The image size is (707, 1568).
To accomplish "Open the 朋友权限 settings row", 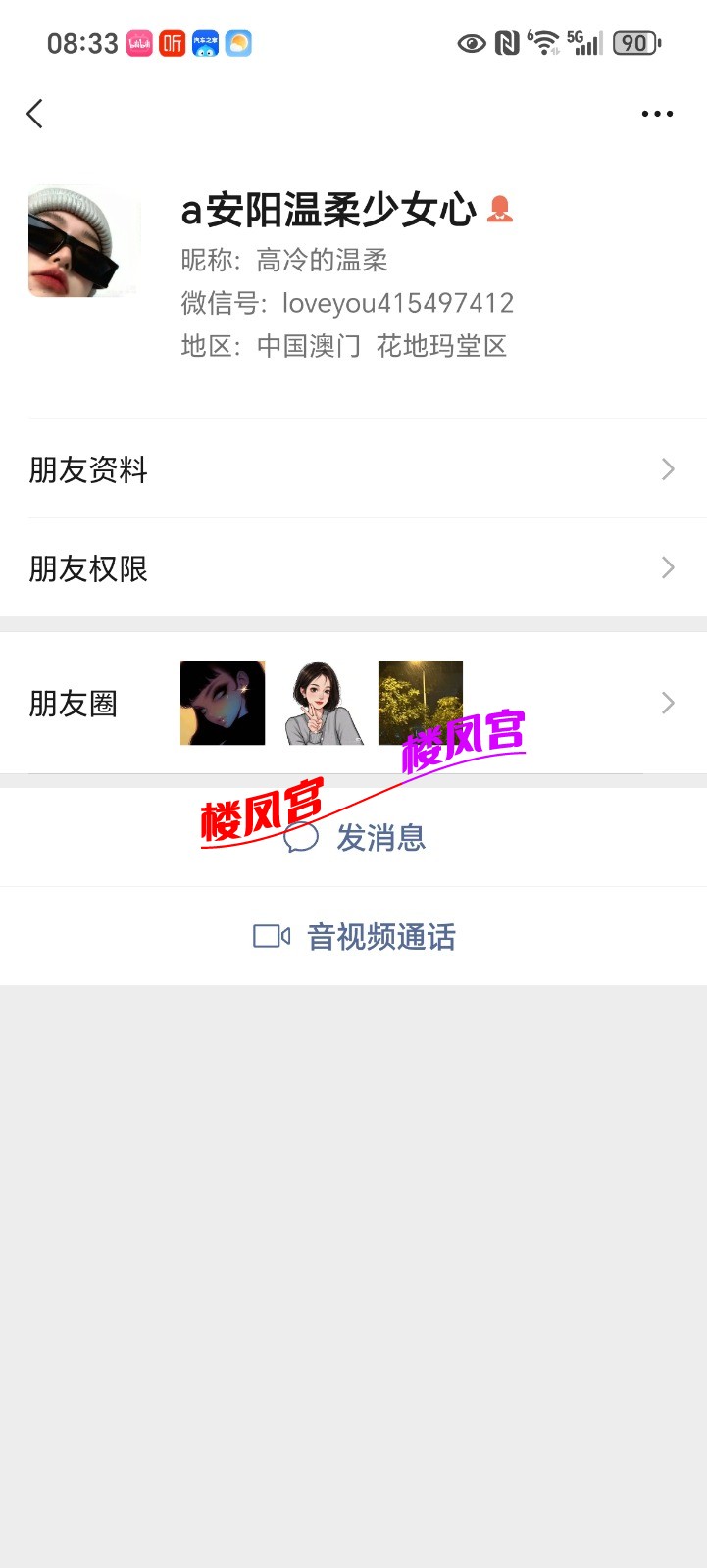I will (x=353, y=568).
